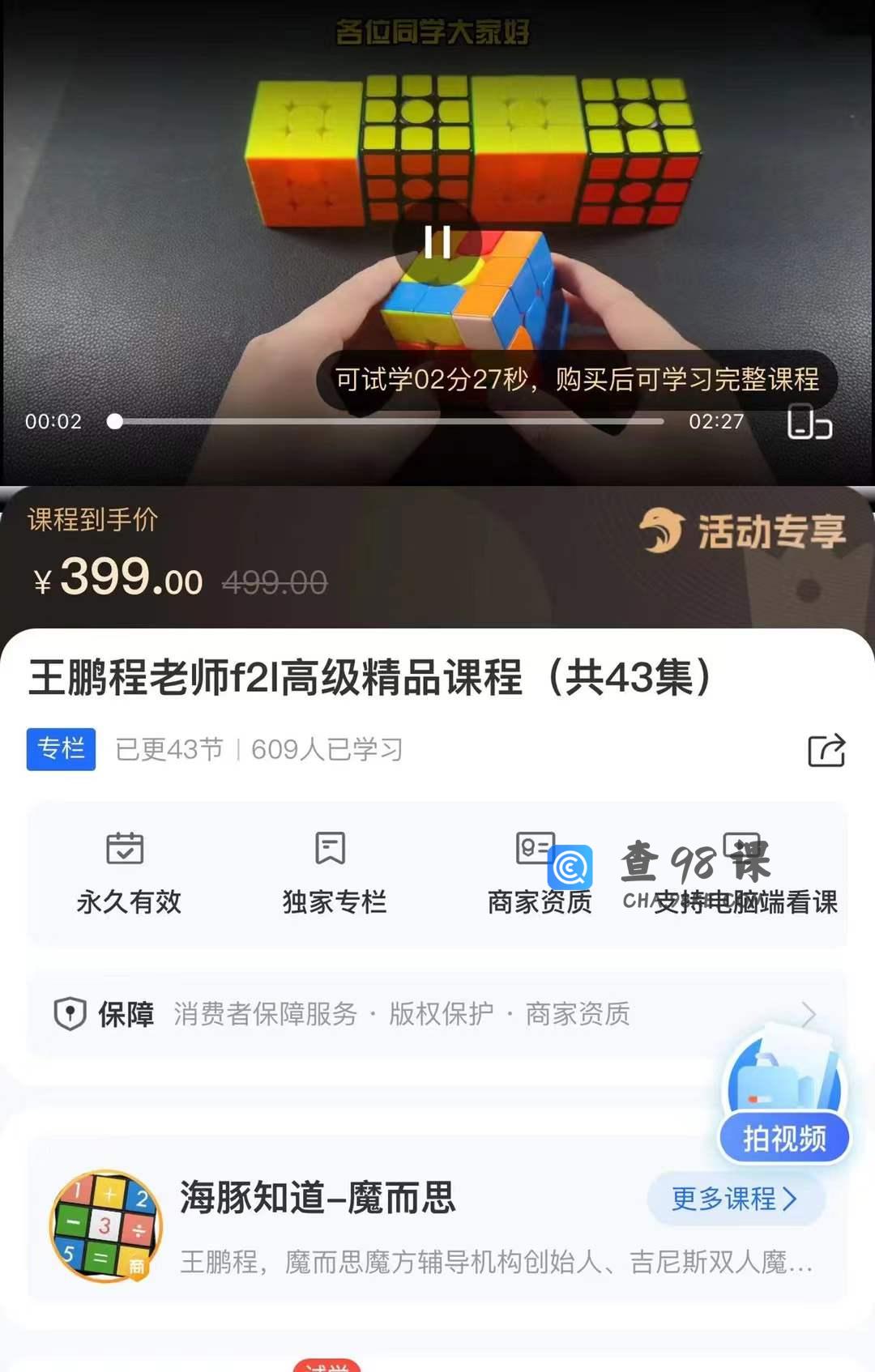Open 更多课程 from 海豚知道-魔而思

pos(735,1199)
